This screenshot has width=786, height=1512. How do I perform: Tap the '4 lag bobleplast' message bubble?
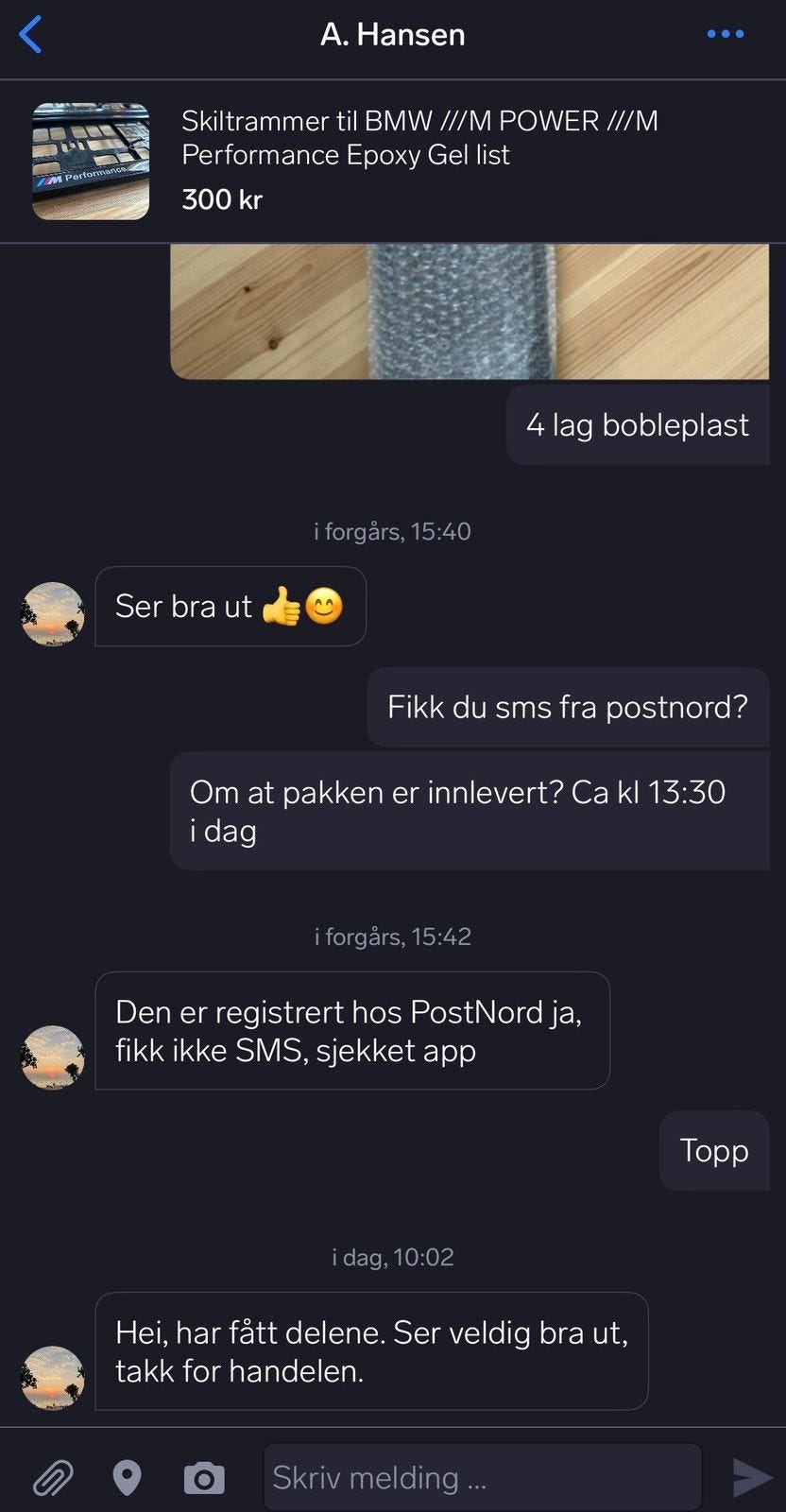(638, 424)
